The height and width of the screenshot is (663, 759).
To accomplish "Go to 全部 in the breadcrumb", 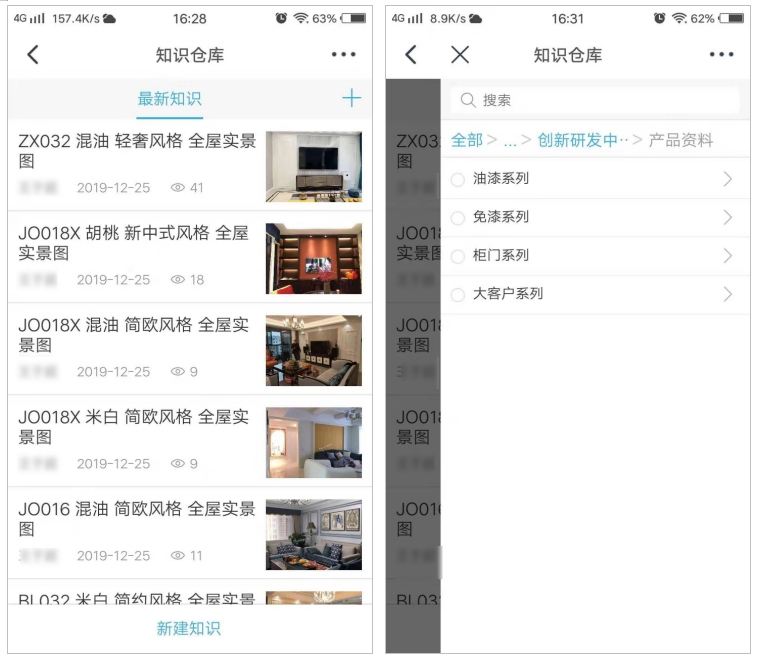I will 467,140.
